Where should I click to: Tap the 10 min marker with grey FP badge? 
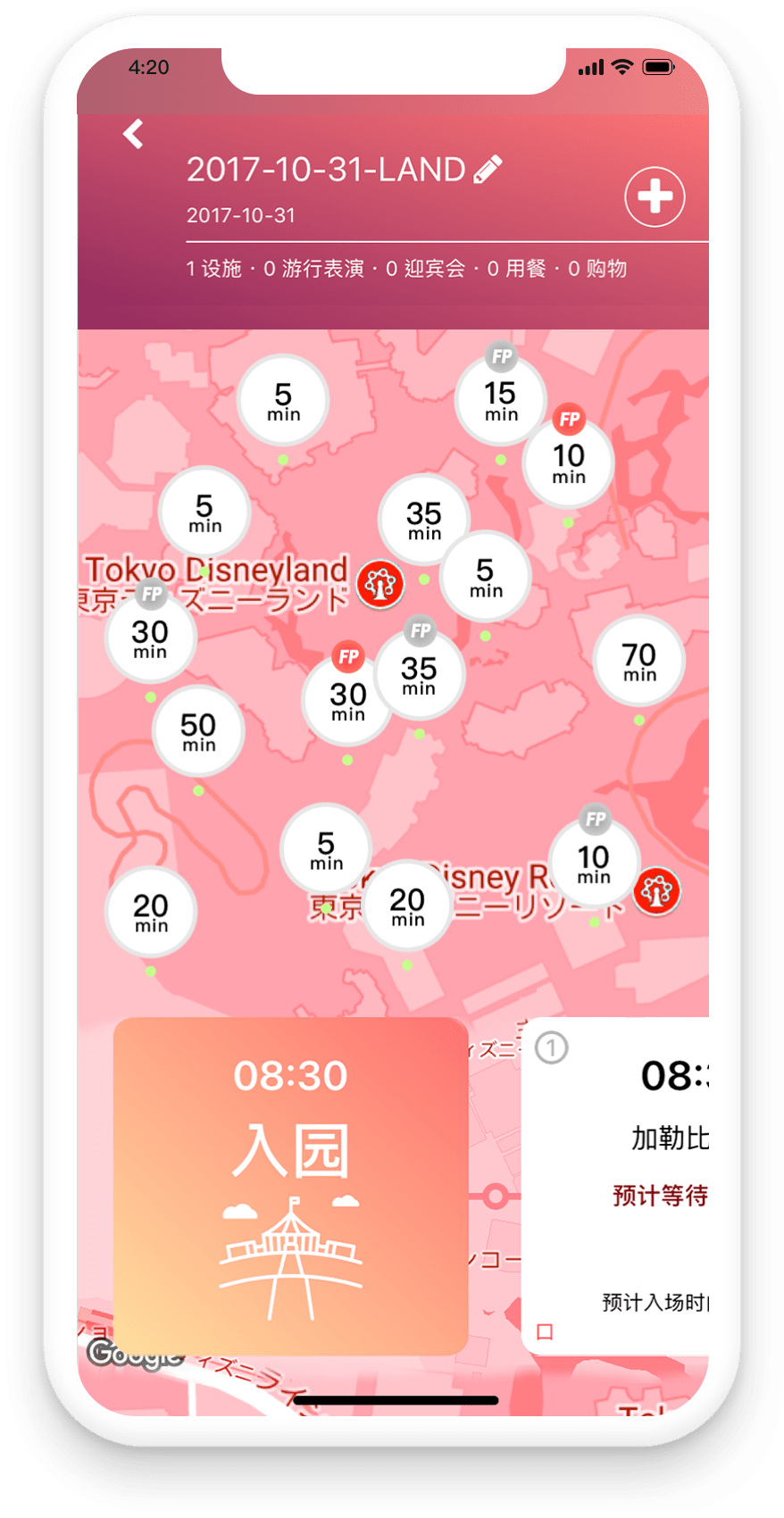point(593,863)
